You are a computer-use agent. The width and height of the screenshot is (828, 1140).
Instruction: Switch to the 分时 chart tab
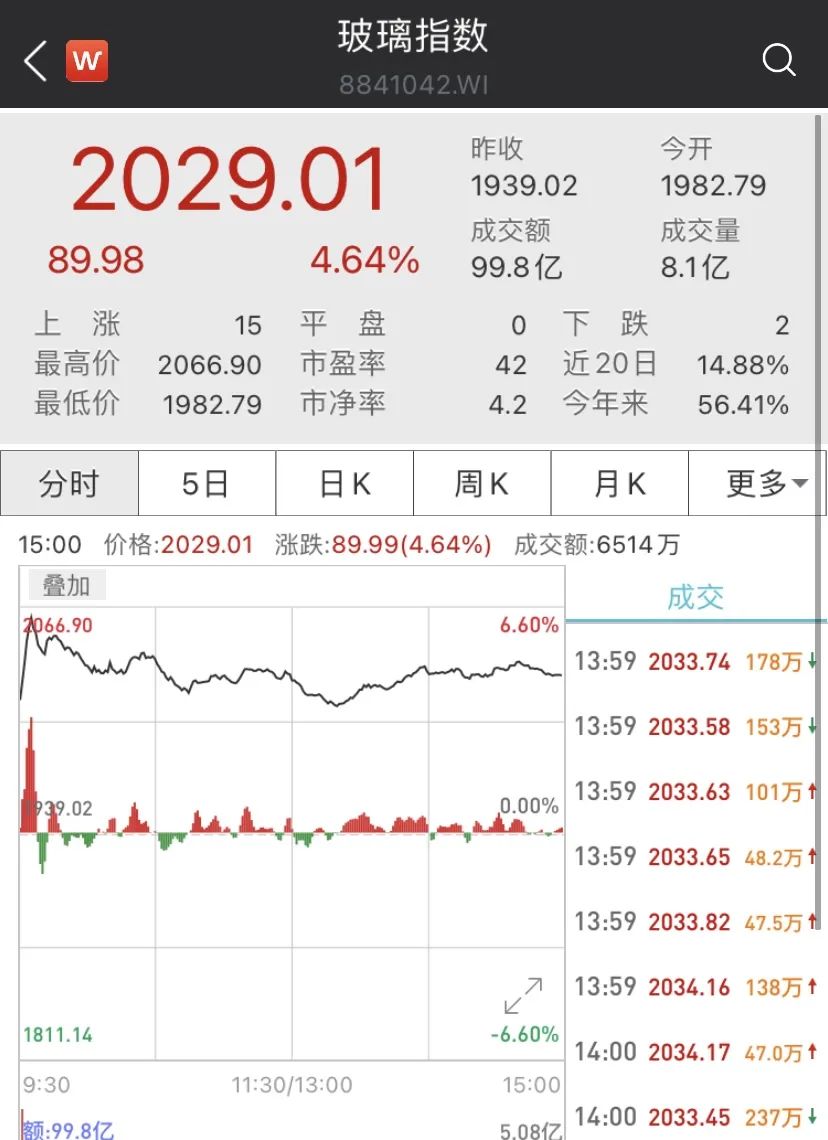pyautogui.click(x=69, y=485)
